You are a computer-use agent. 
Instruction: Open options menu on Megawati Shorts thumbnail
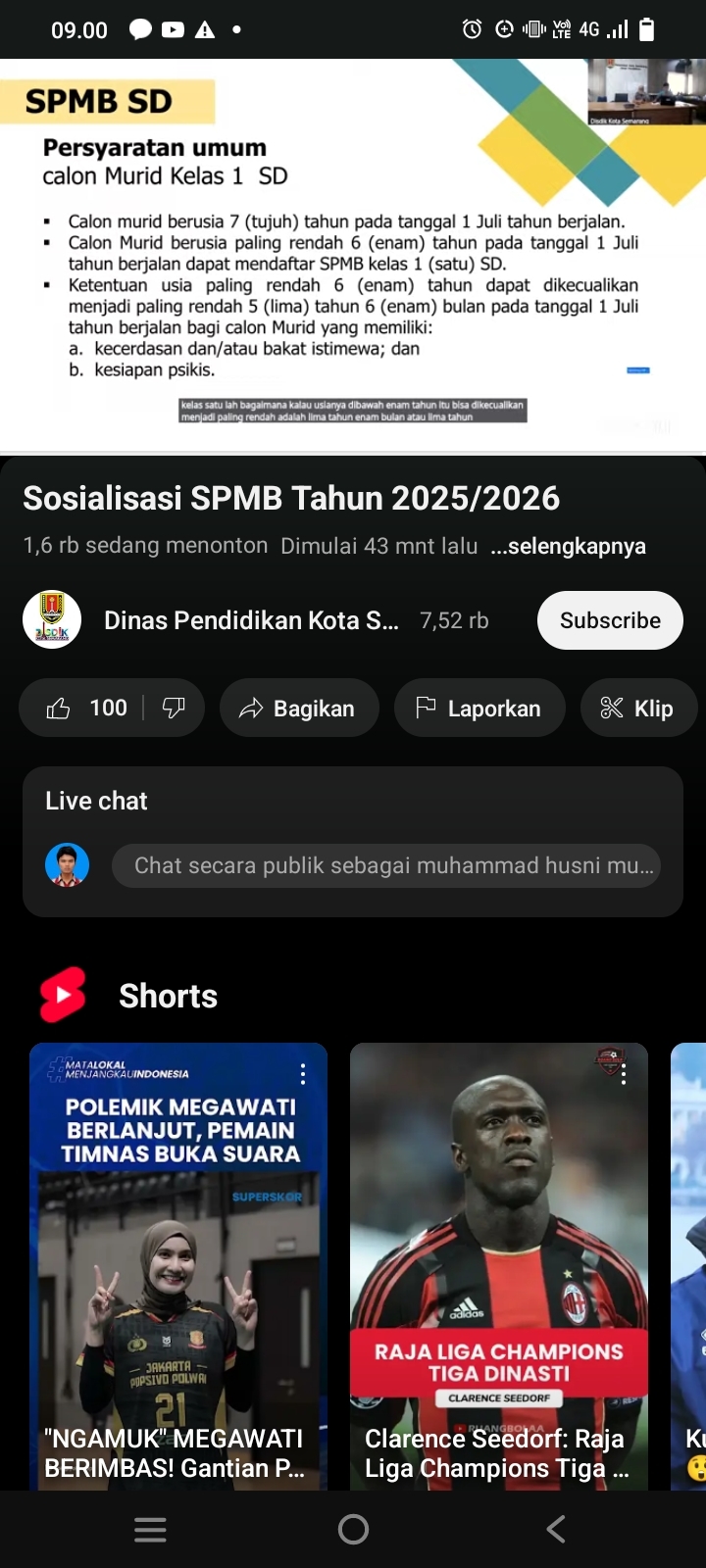point(304,1074)
